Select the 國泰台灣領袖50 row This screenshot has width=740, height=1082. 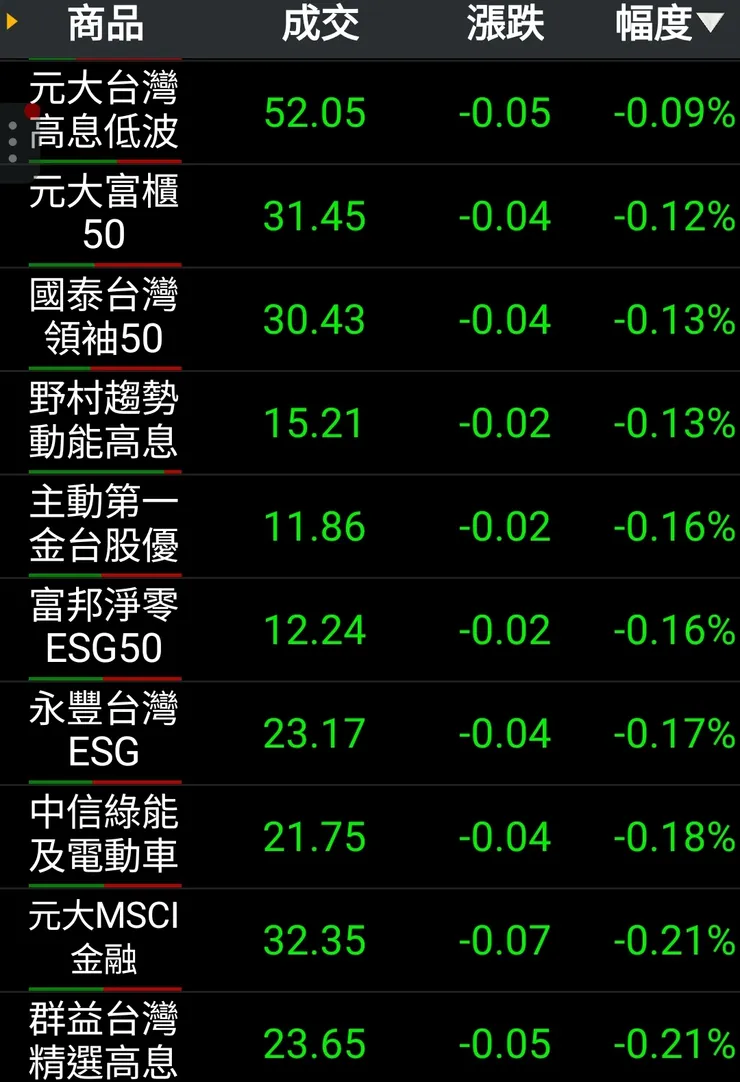pyautogui.click(x=104, y=318)
